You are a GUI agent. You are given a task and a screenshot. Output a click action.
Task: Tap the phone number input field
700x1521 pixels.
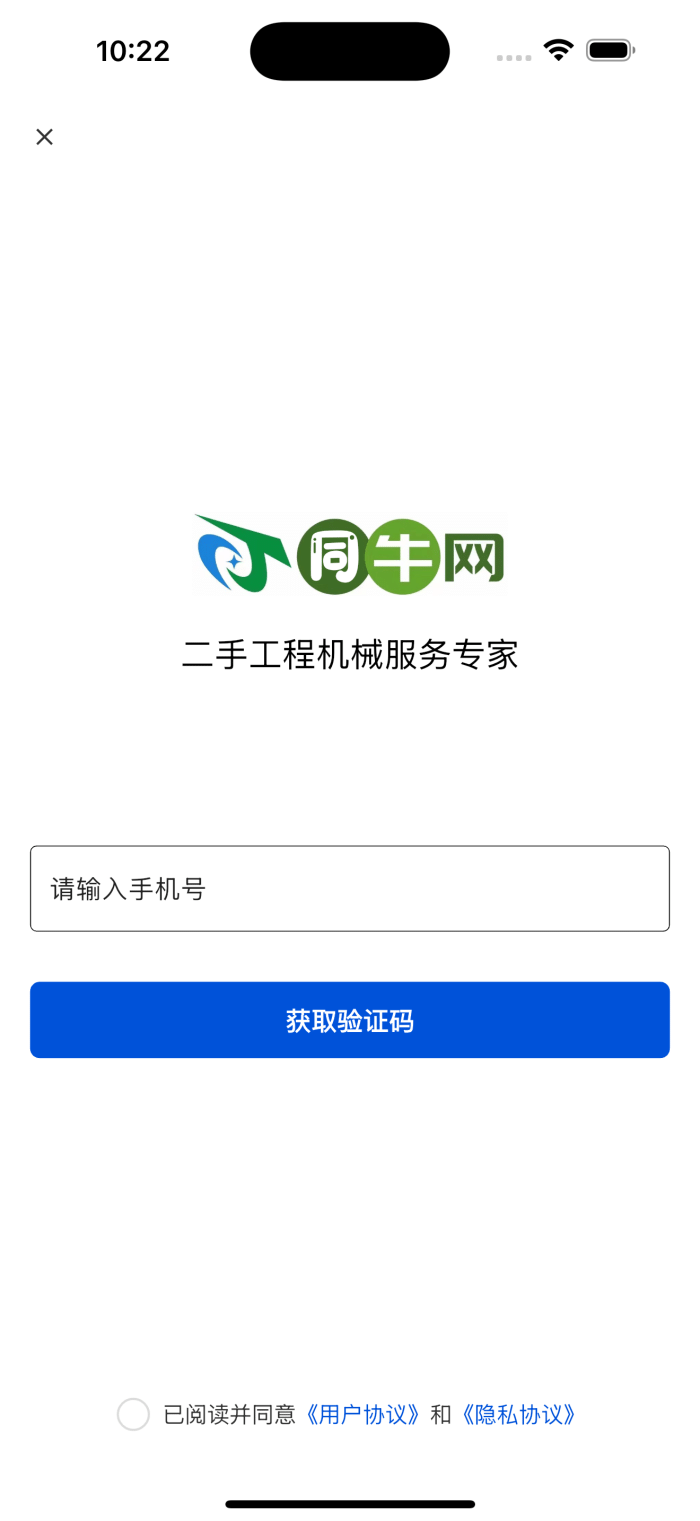(x=350, y=888)
